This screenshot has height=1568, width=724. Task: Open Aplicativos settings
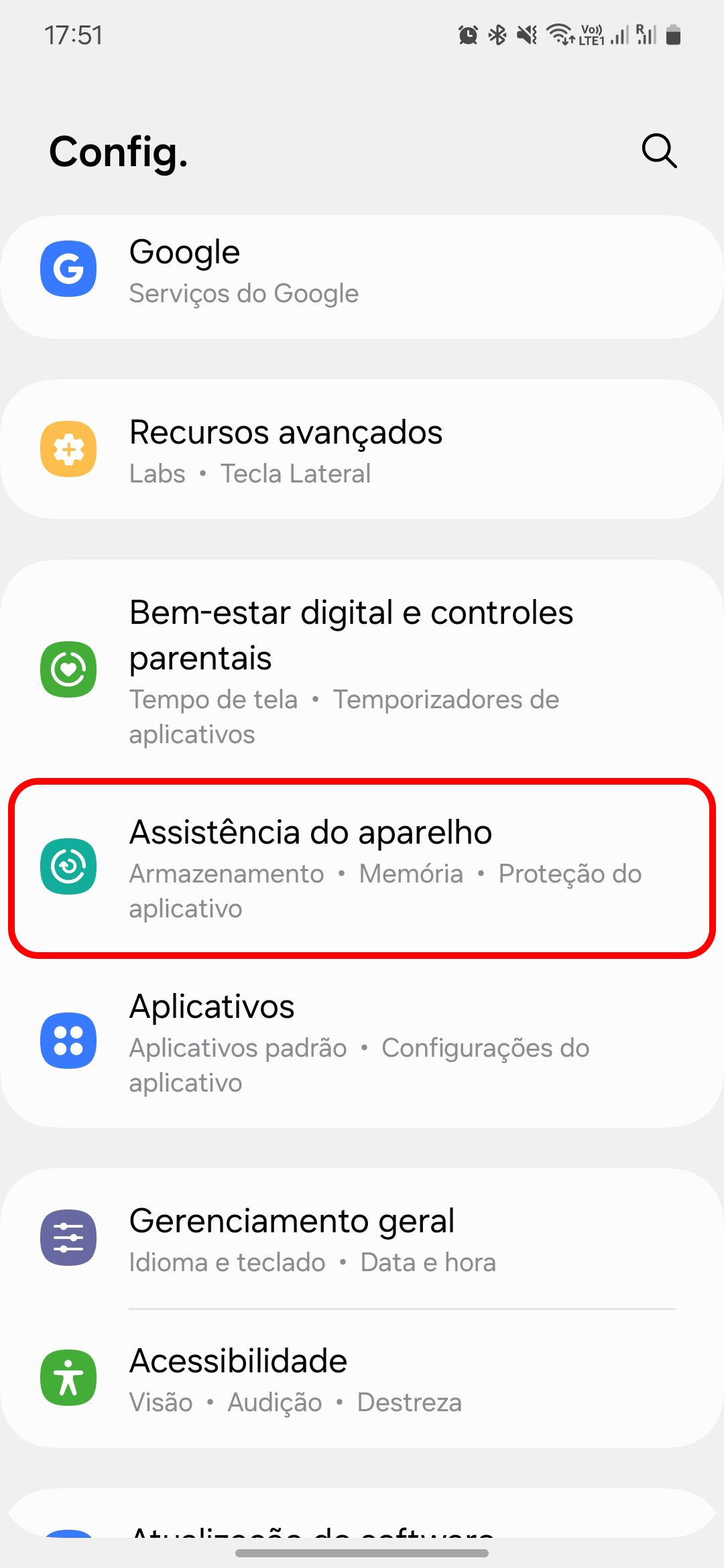coord(362,1041)
